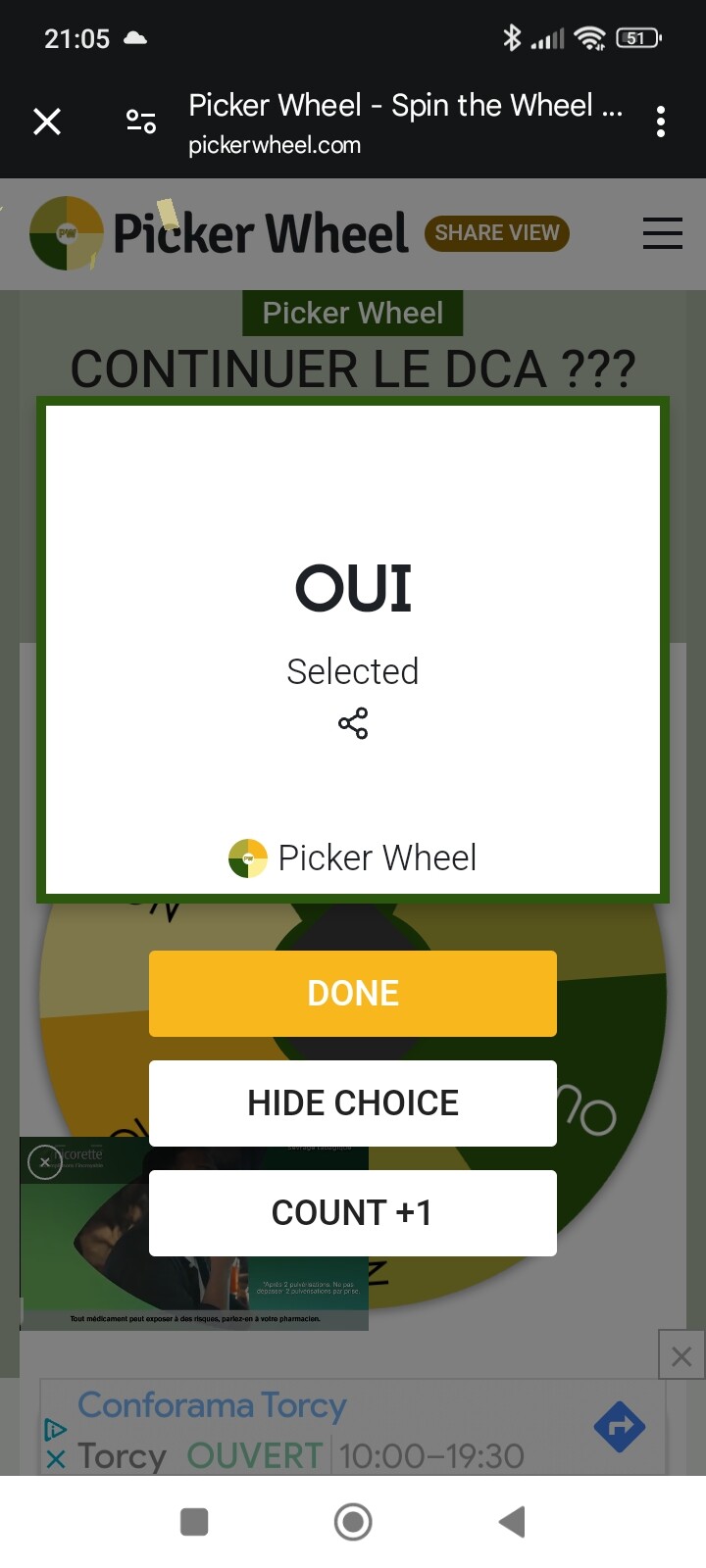Go to the home screen
The image size is (706, 1568).
coord(353,1522)
